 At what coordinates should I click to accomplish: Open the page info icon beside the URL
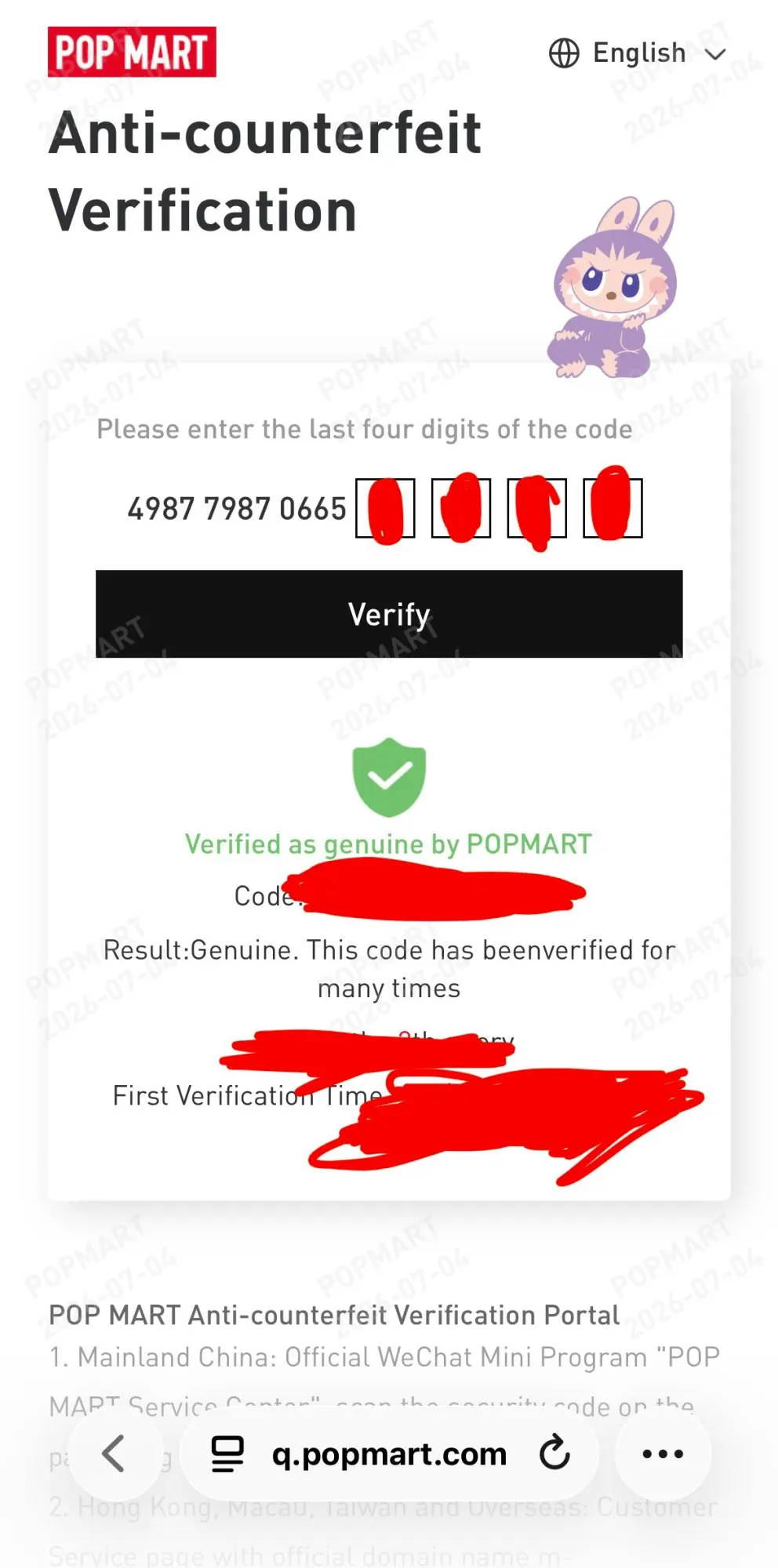pyautogui.click(x=227, y=1454)
